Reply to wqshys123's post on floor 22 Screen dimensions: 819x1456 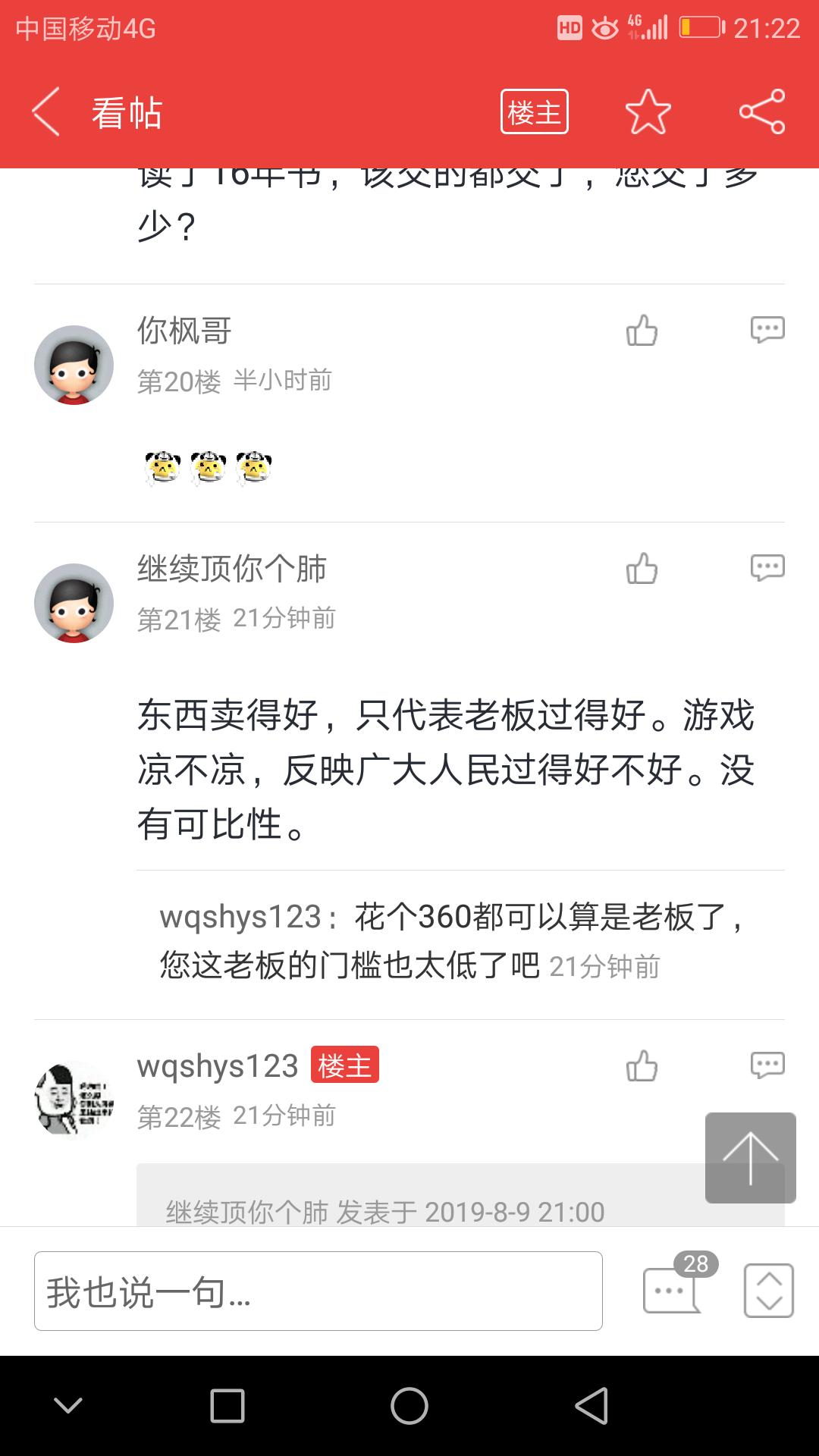[x=767, y=1065]
